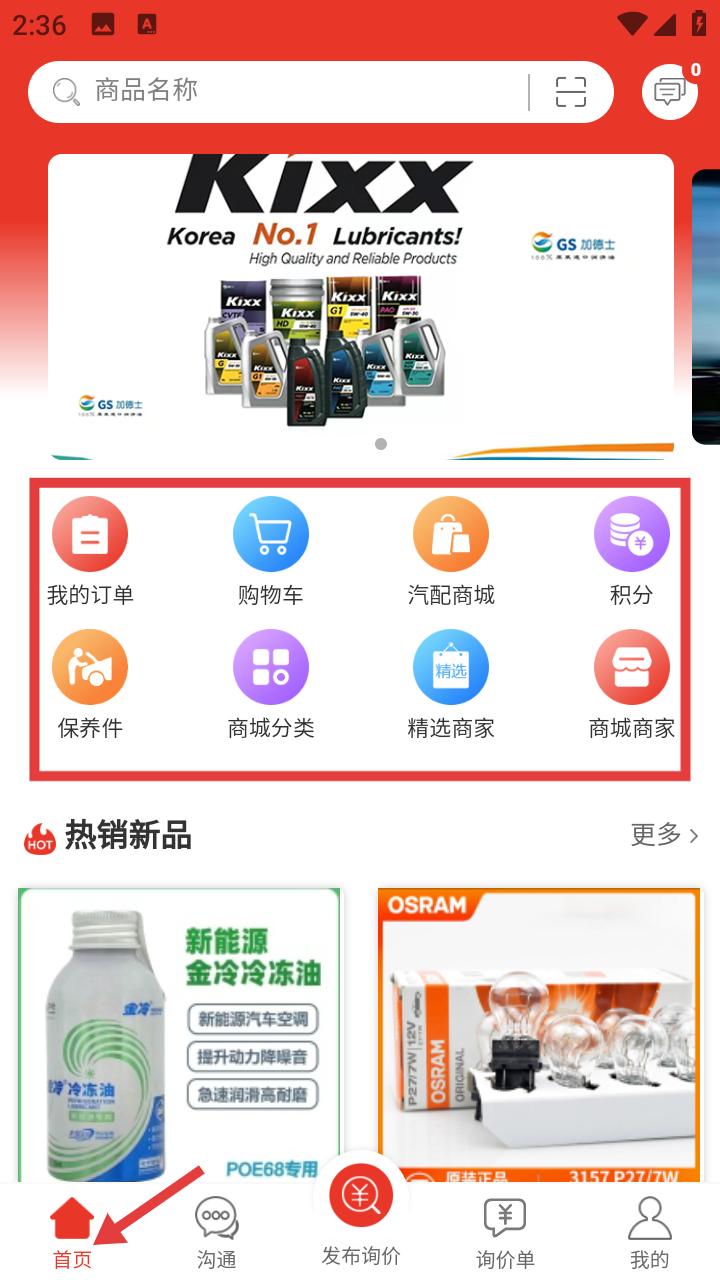Switch to the 首页 tab
Viewport: 720px width, 1280px height.
[x=72, y=1233]
